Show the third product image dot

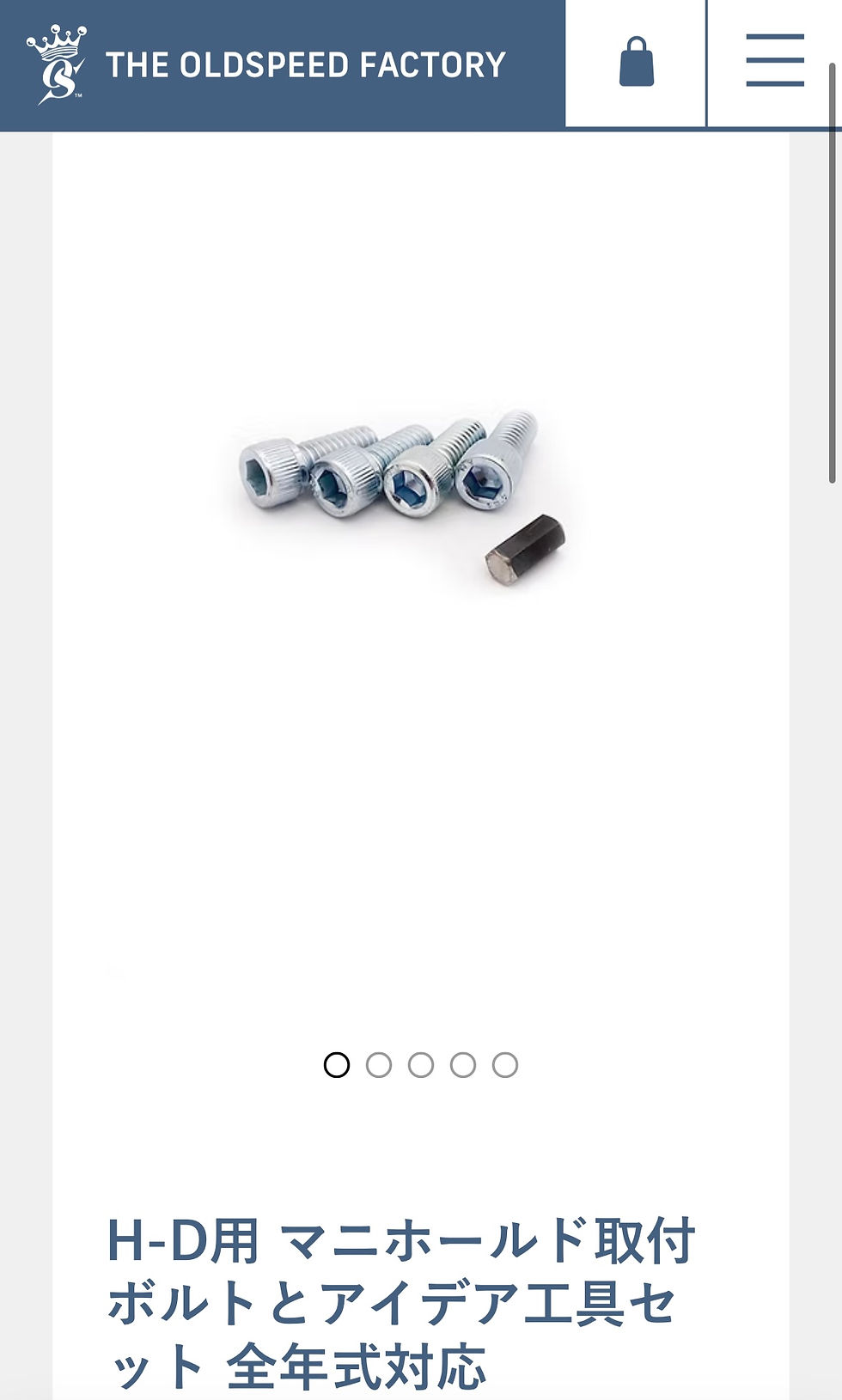421,1065
